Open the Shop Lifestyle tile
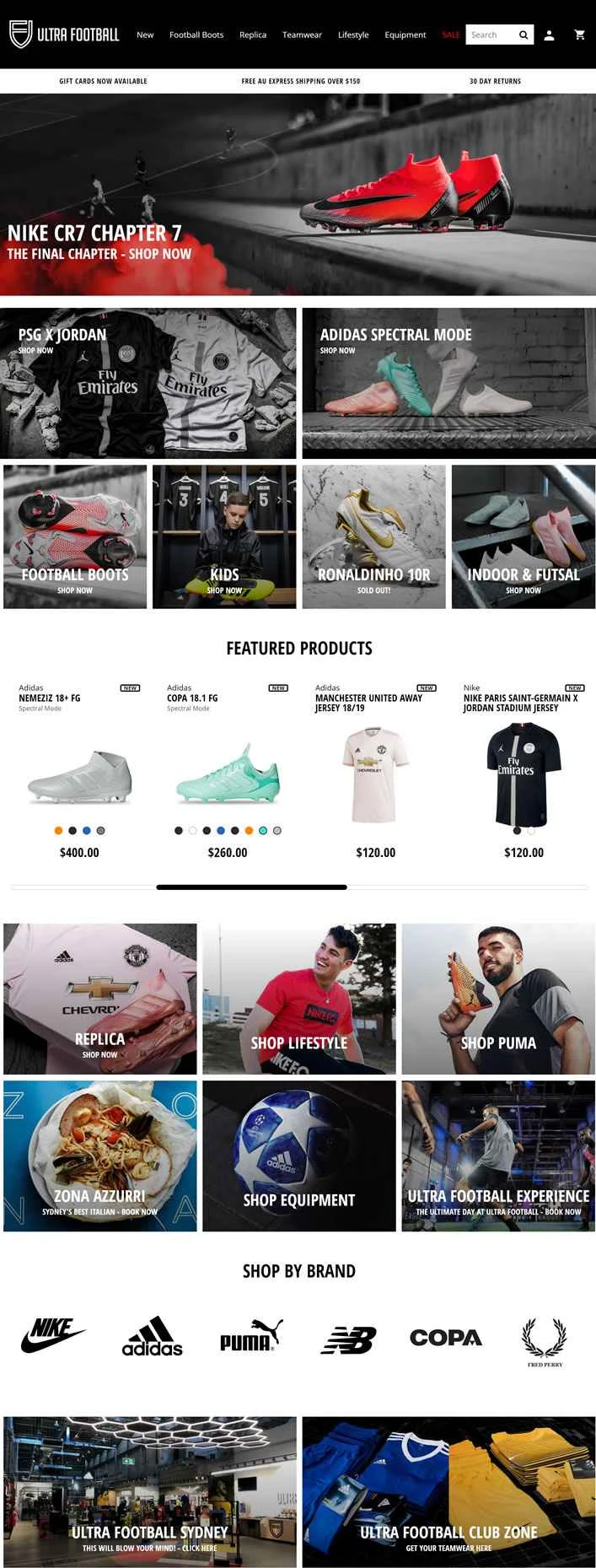This screenshot has height=1568, width=596. click(299, 999)
